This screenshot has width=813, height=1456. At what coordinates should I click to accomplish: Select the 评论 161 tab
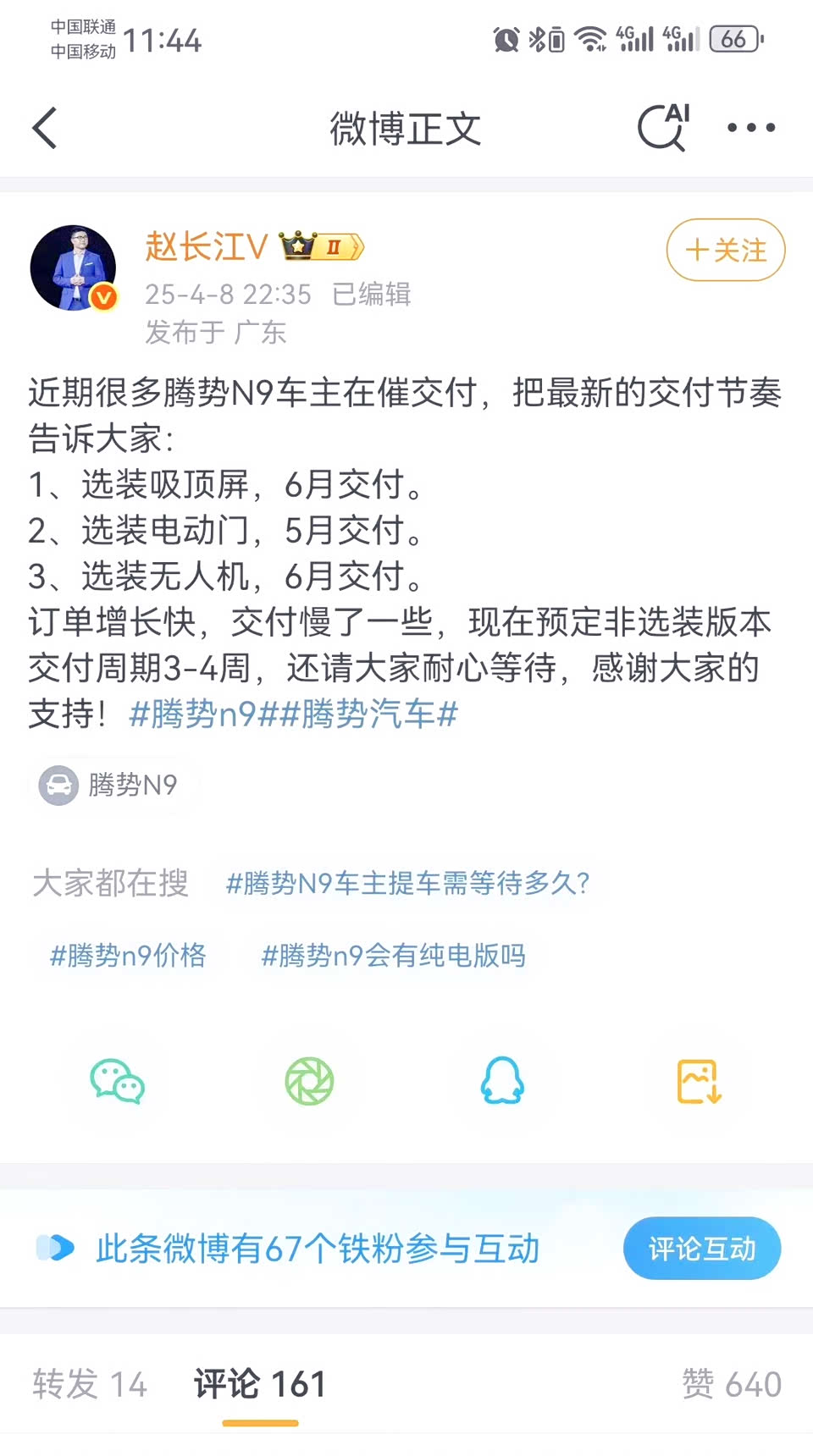point(260,1385)
